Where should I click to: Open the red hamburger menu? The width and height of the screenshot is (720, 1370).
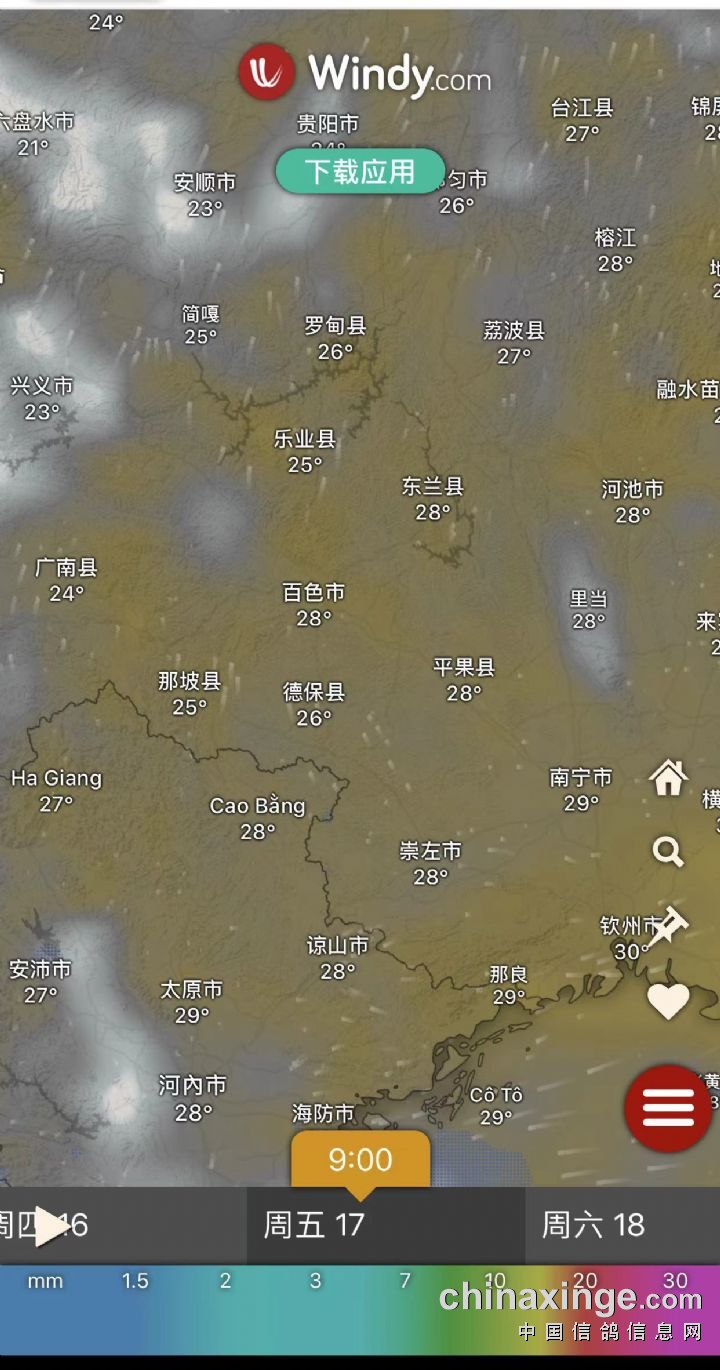coord(668,1107)
